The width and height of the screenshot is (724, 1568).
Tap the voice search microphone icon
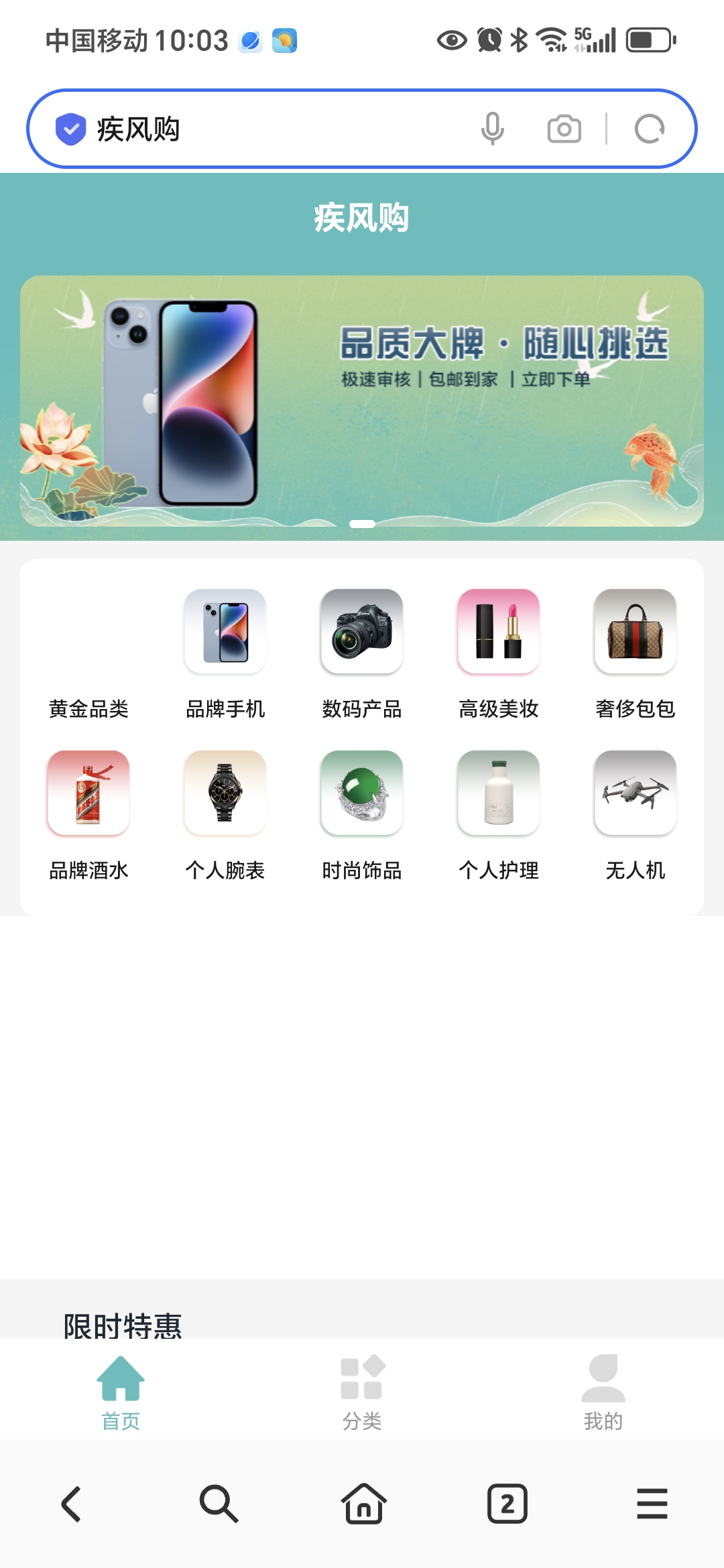(492, 129)
